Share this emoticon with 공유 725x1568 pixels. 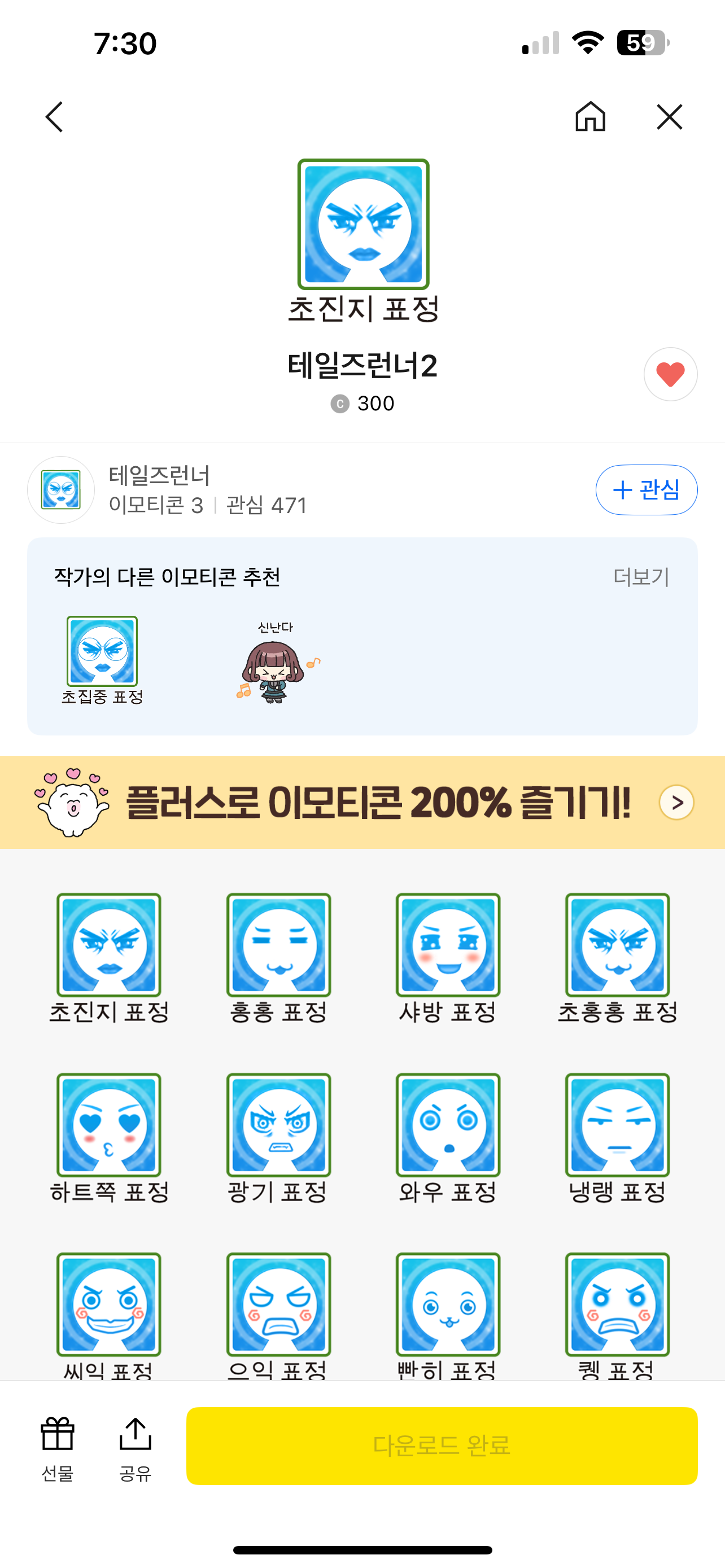(135, 1449)
